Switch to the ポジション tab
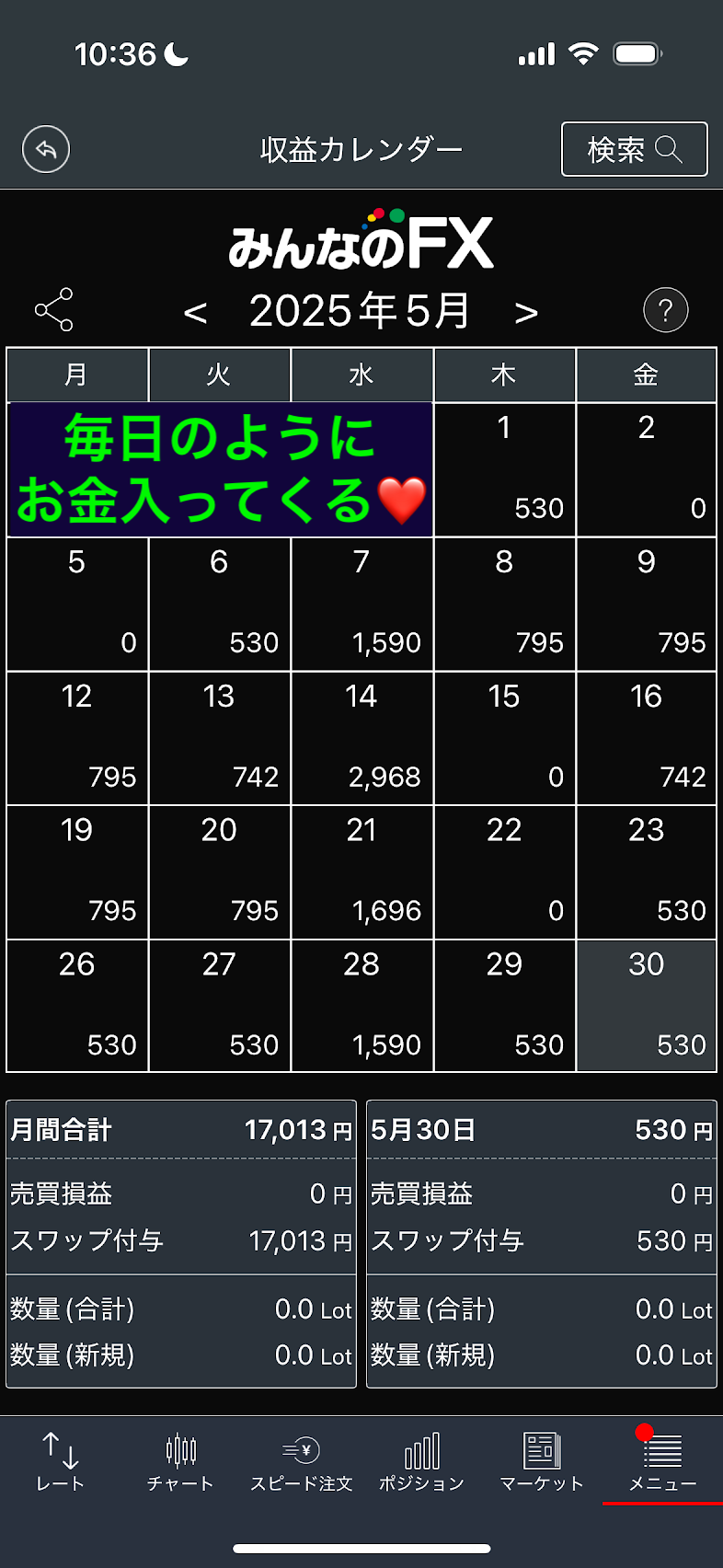This screenshot has height=1568, width=723. coord(422,1462)
